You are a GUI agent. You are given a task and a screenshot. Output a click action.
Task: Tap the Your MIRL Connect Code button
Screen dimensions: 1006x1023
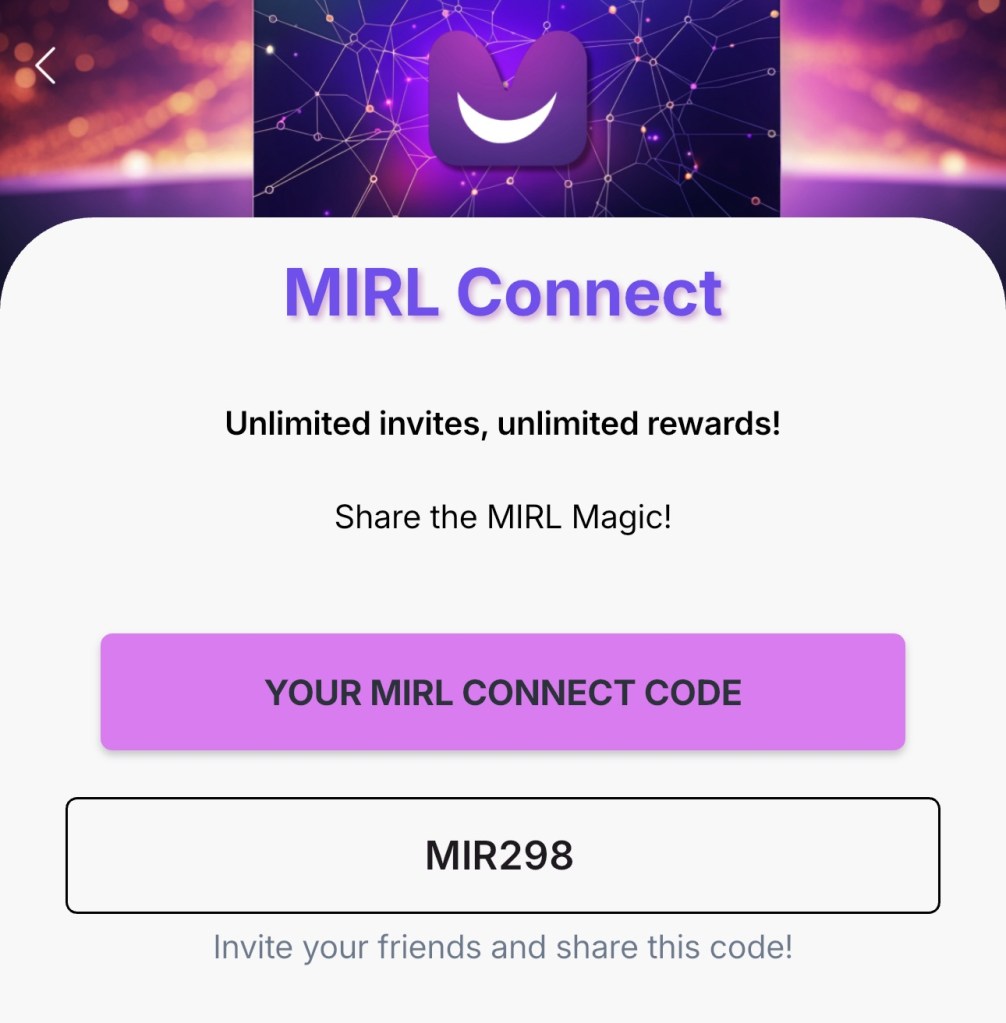click(x=502, y=692)
